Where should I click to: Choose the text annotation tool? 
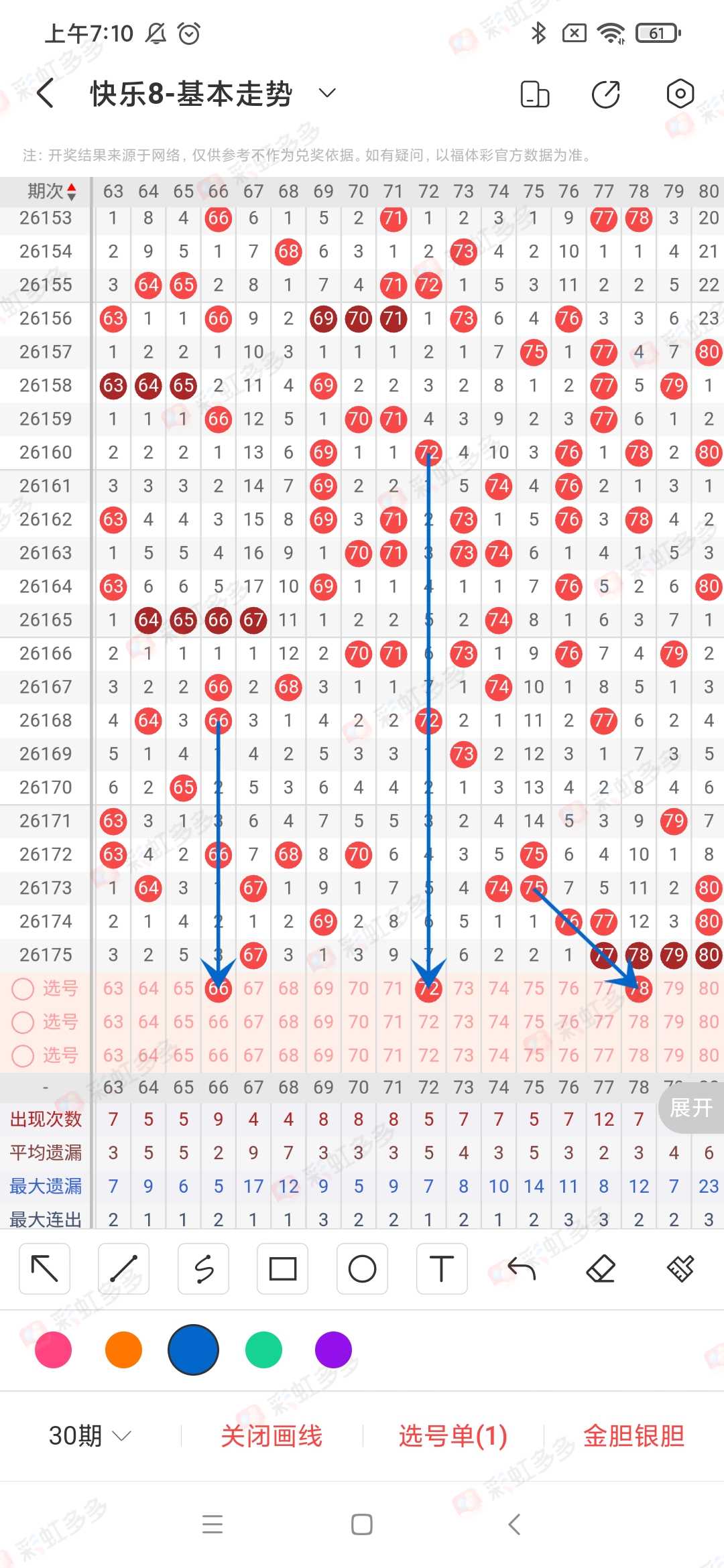tap(441, 1268)
